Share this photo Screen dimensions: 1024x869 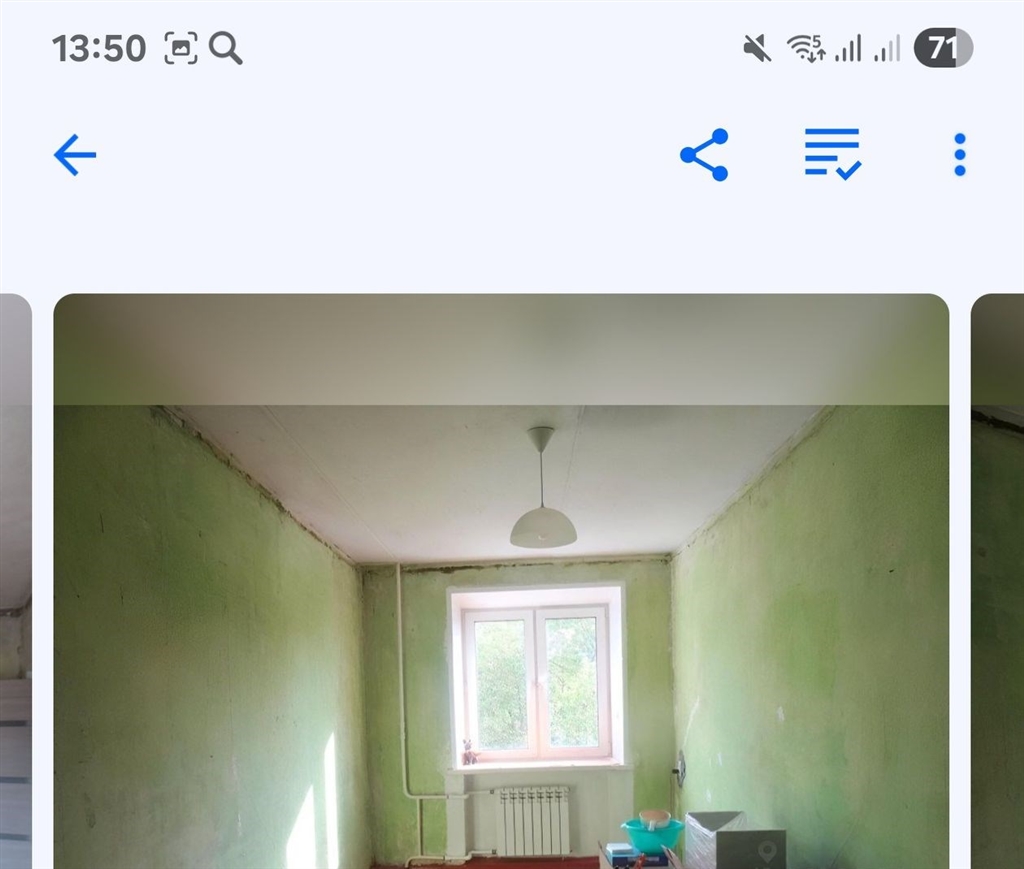704,155
